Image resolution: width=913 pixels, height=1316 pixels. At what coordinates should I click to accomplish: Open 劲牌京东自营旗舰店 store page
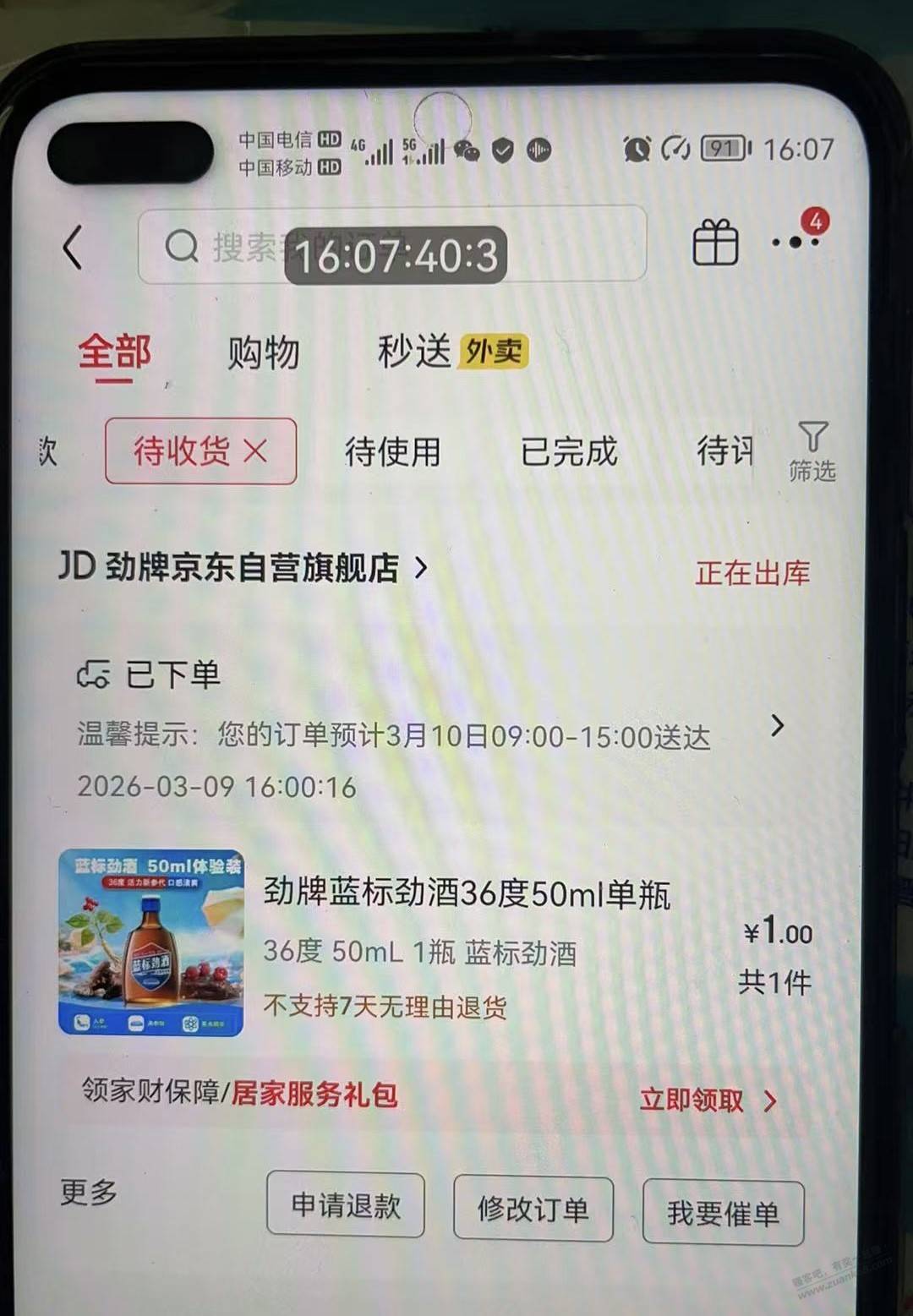243,567
